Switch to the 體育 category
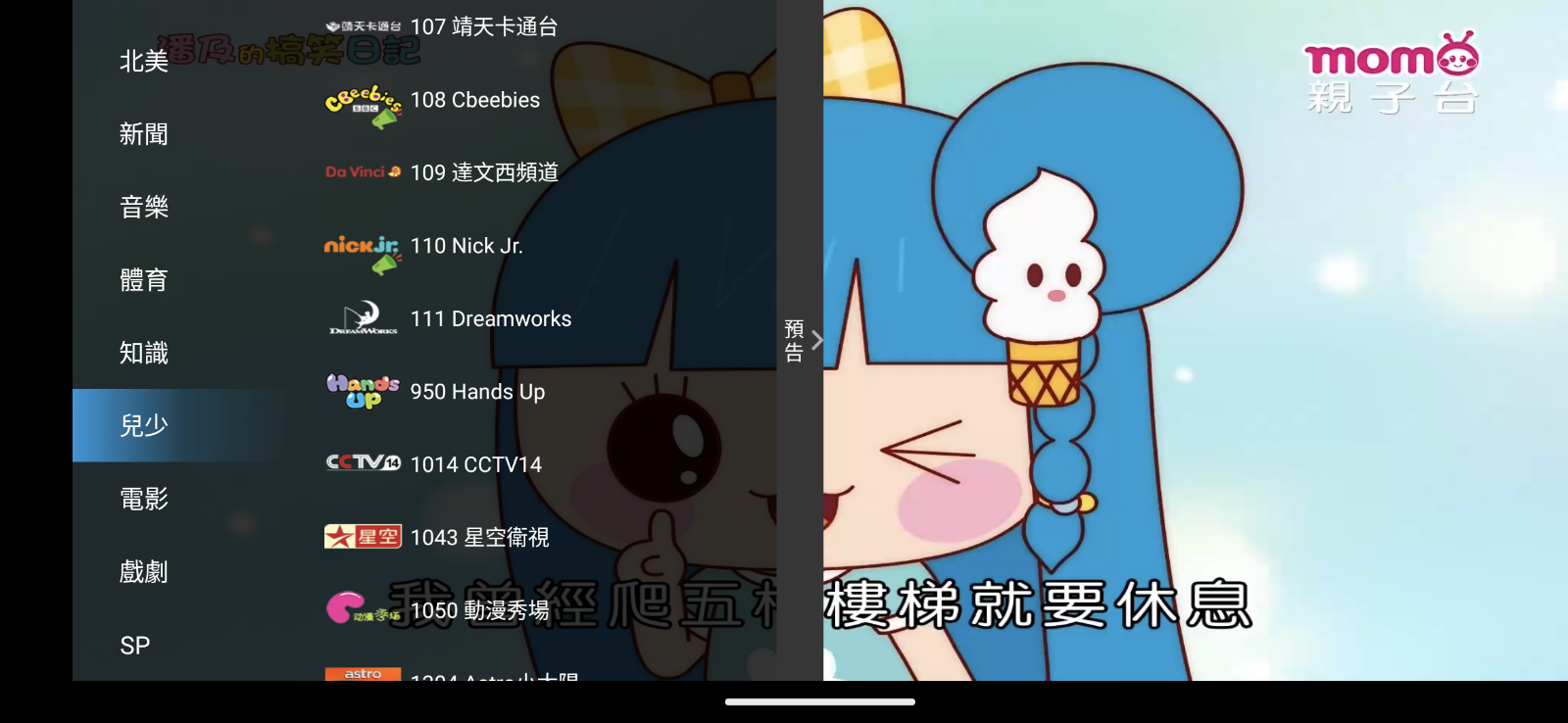Image resolution: width=1568 pixels, height=723 pixels. pyautogui.click(x=144, y=280)
